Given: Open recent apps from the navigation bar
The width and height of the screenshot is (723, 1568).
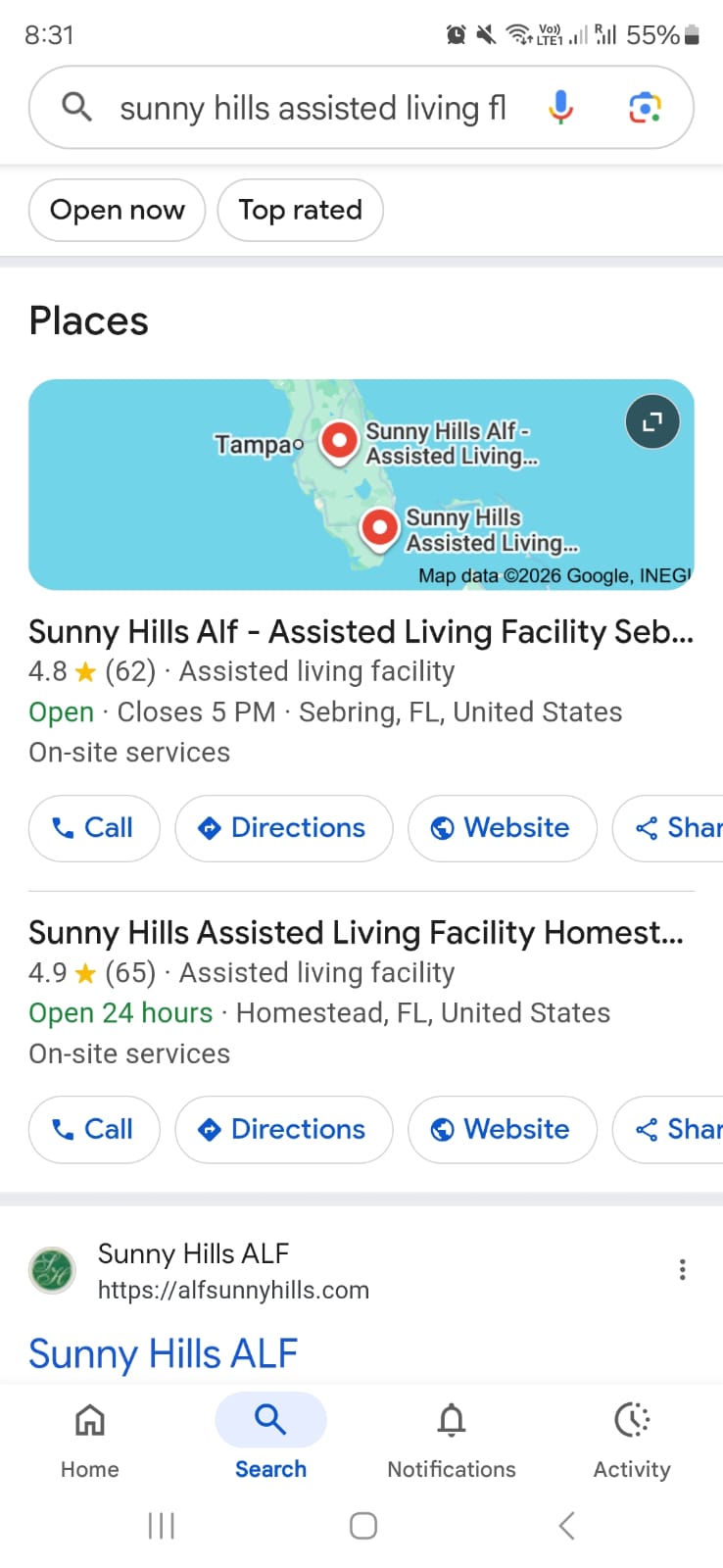Looking at the screenshot, I should [x=161, y=1525].
